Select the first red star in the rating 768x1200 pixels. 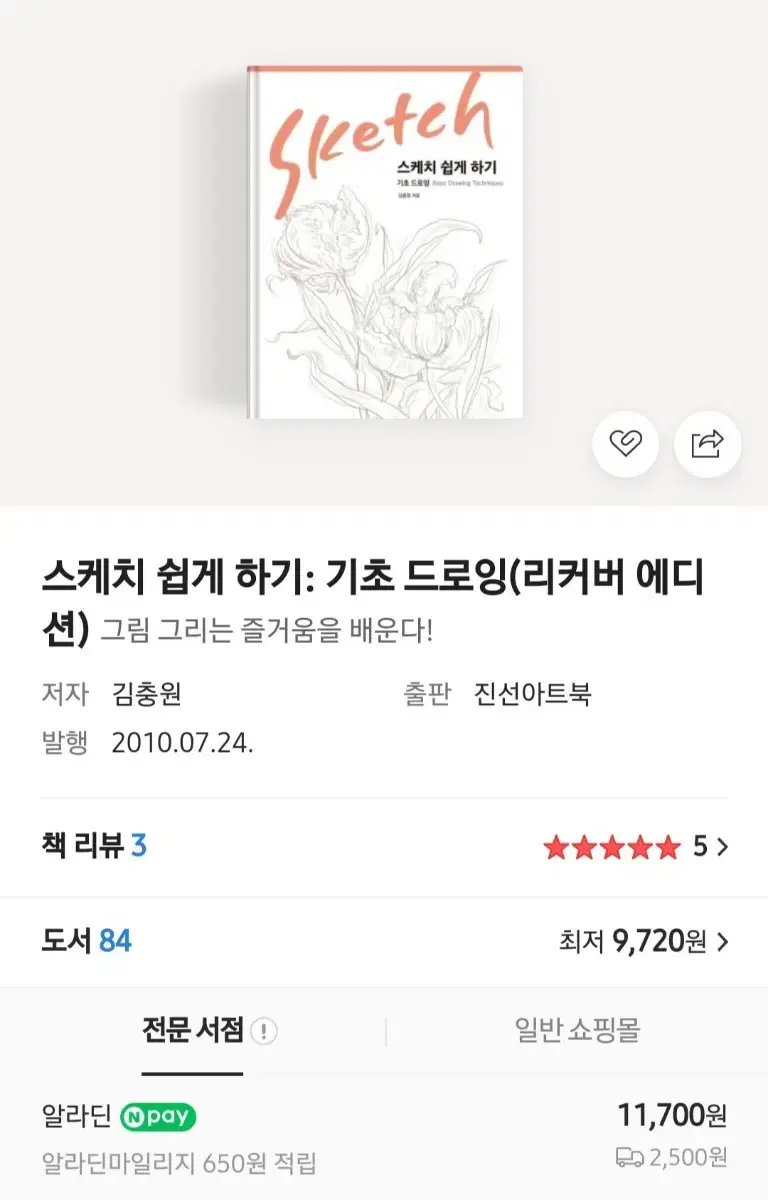click(557, 845)
